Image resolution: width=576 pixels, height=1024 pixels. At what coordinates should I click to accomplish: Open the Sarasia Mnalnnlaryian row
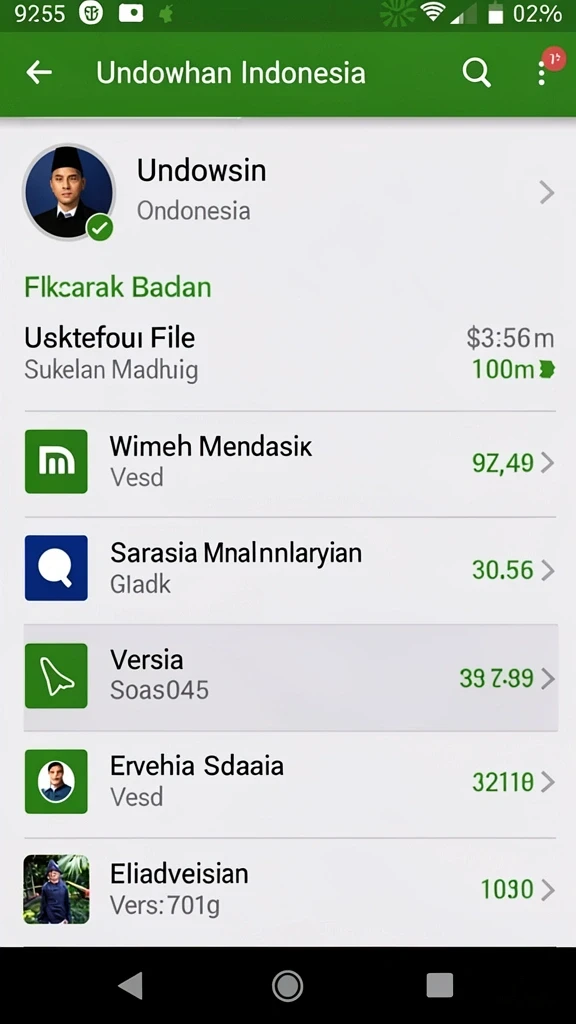point(288,569)
